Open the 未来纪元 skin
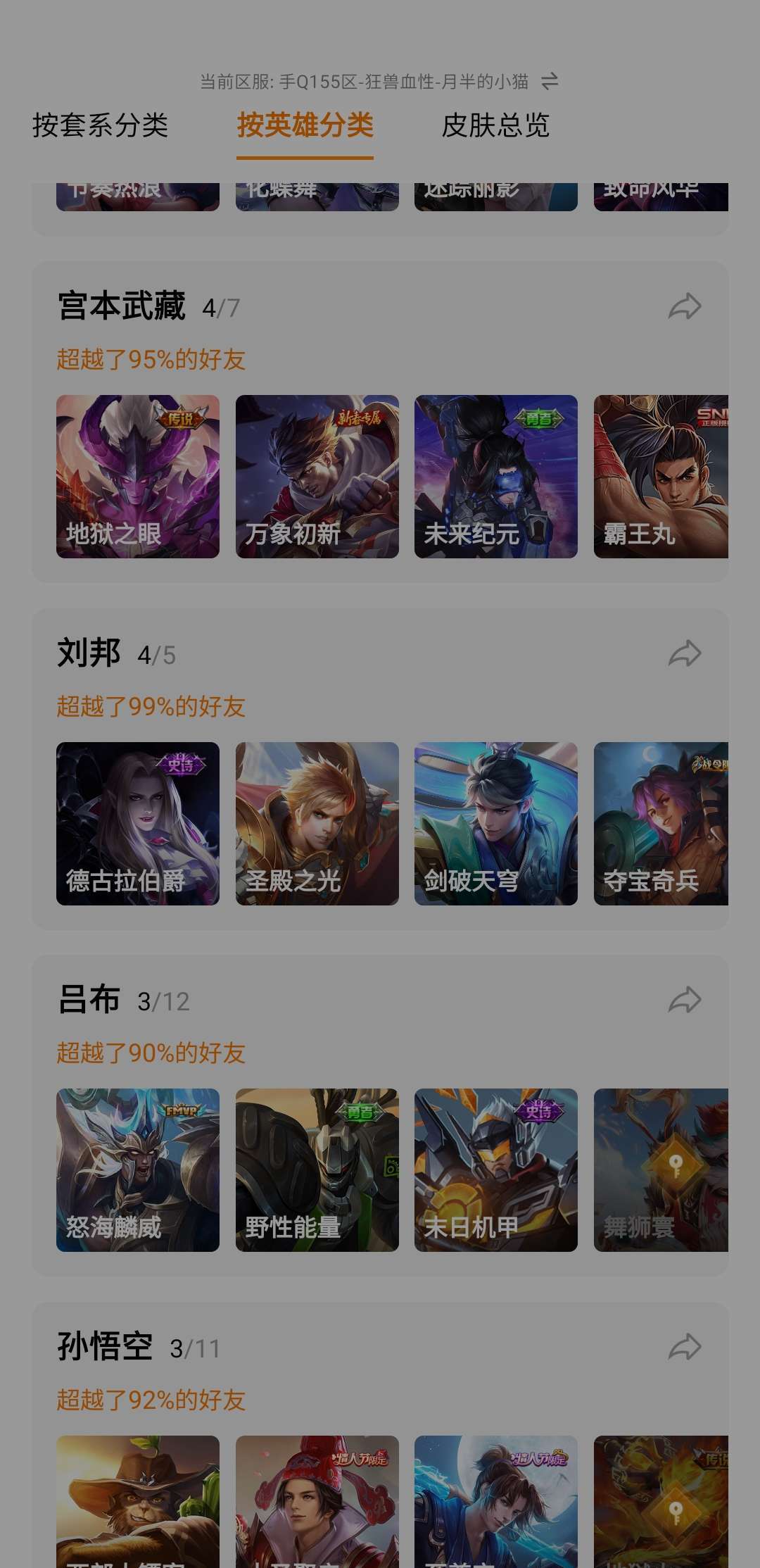This screenshot has height=1568, width=760. click(496, 477)
